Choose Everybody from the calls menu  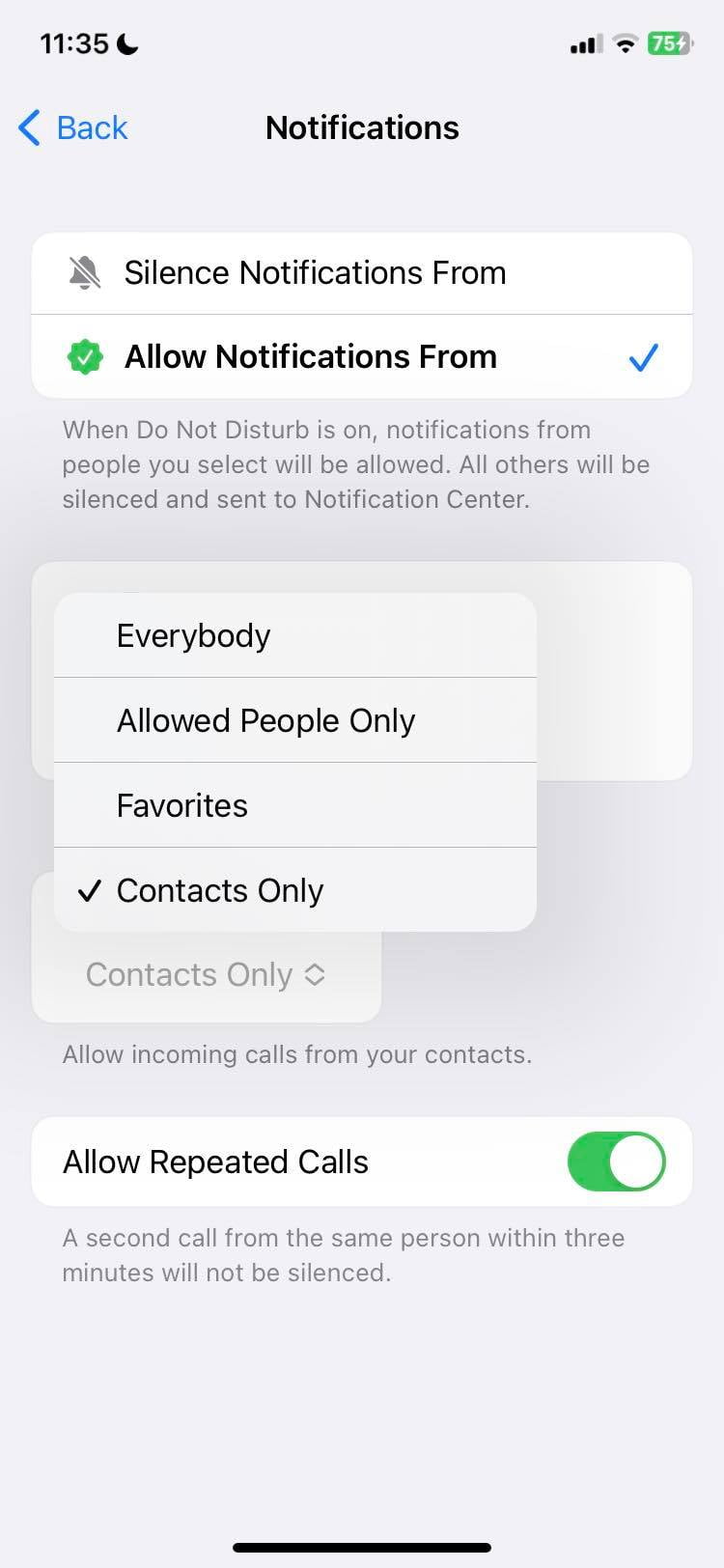click(x=193, y=635)
